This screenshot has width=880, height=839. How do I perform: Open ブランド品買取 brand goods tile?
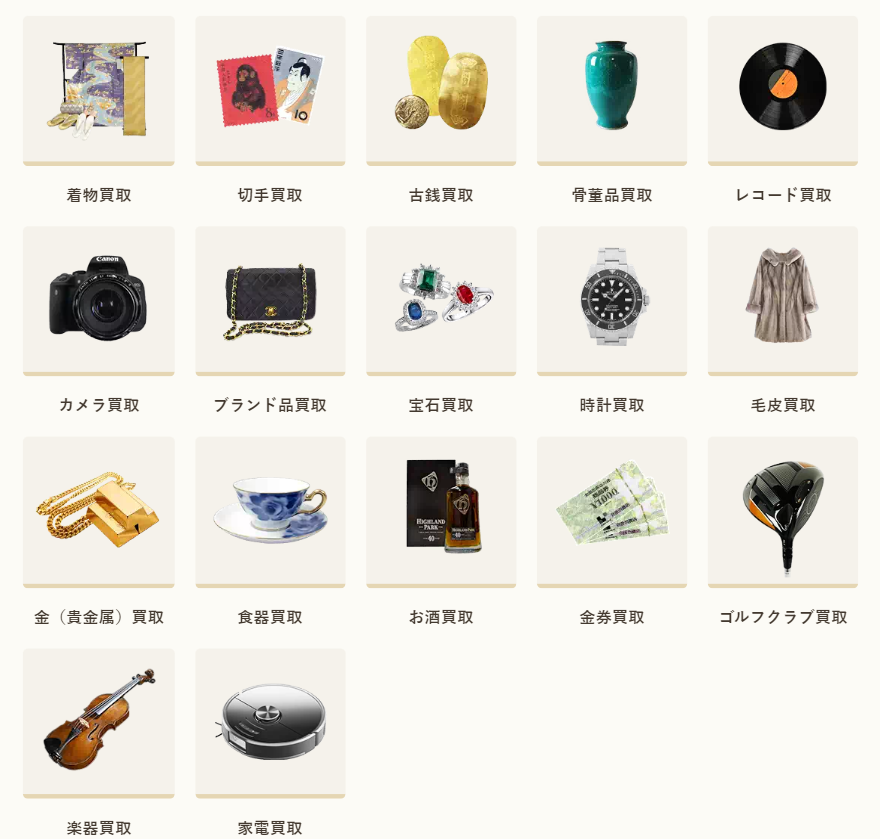point(270,300)
